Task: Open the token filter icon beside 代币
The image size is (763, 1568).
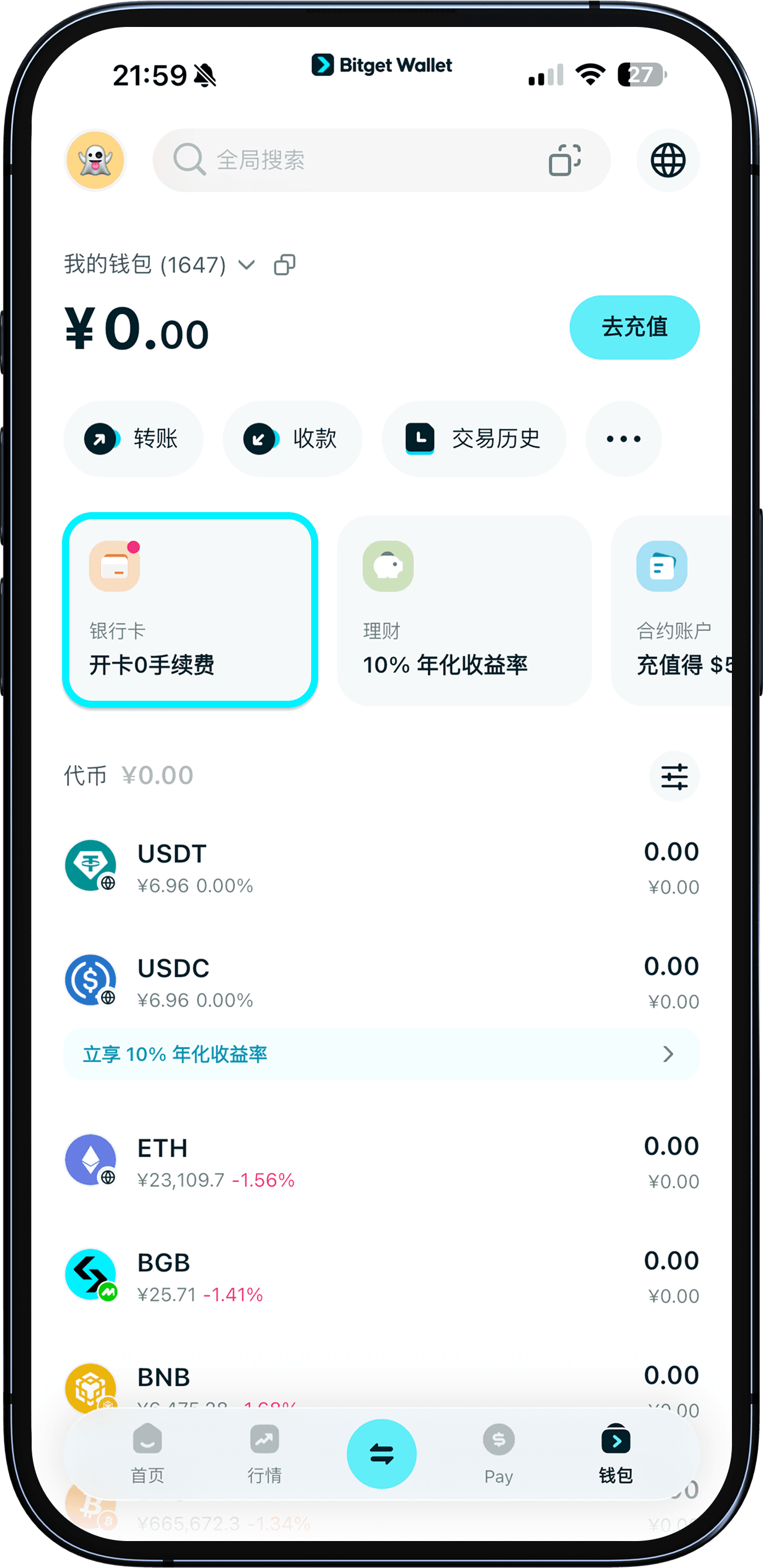Action: click(x=674, y=776)
